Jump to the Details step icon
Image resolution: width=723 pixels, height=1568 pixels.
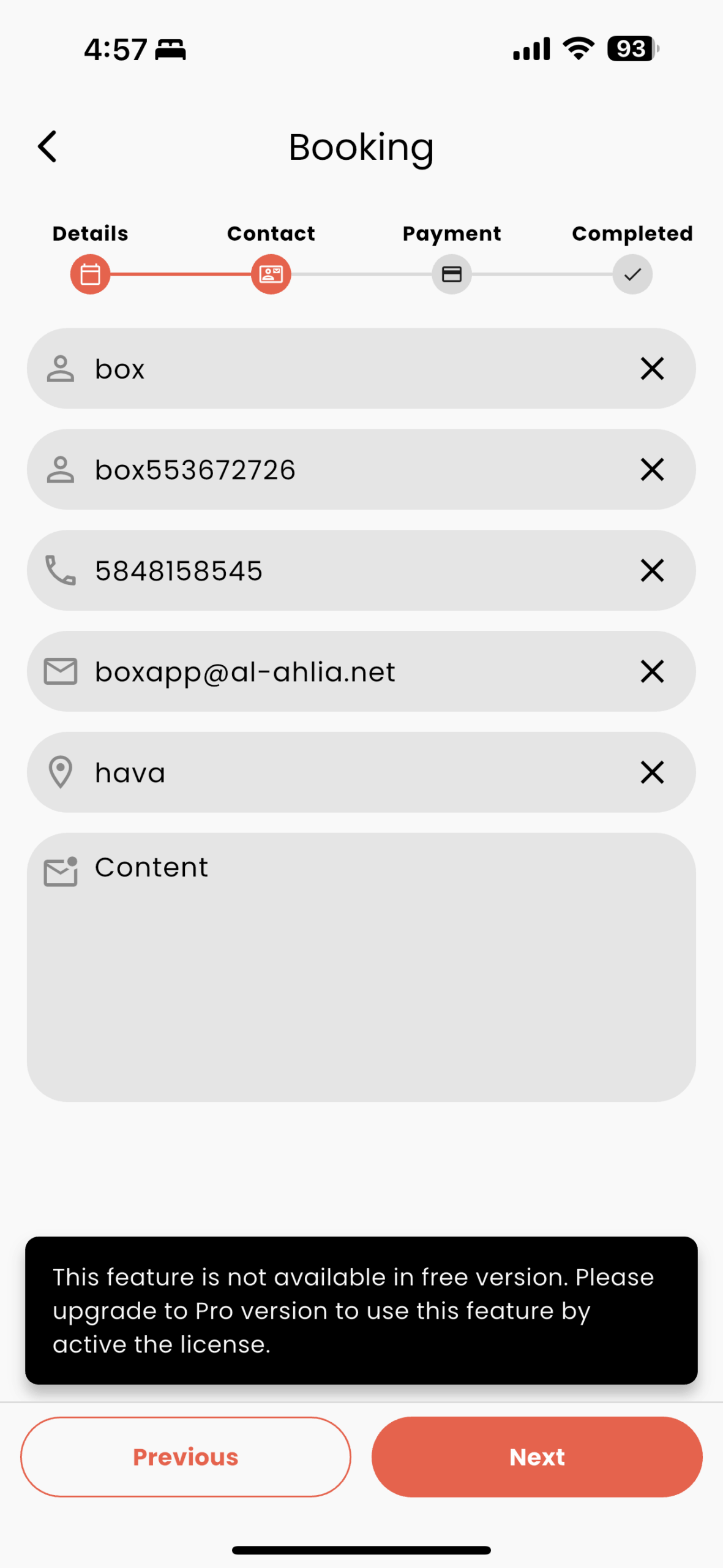coord(90,274)
